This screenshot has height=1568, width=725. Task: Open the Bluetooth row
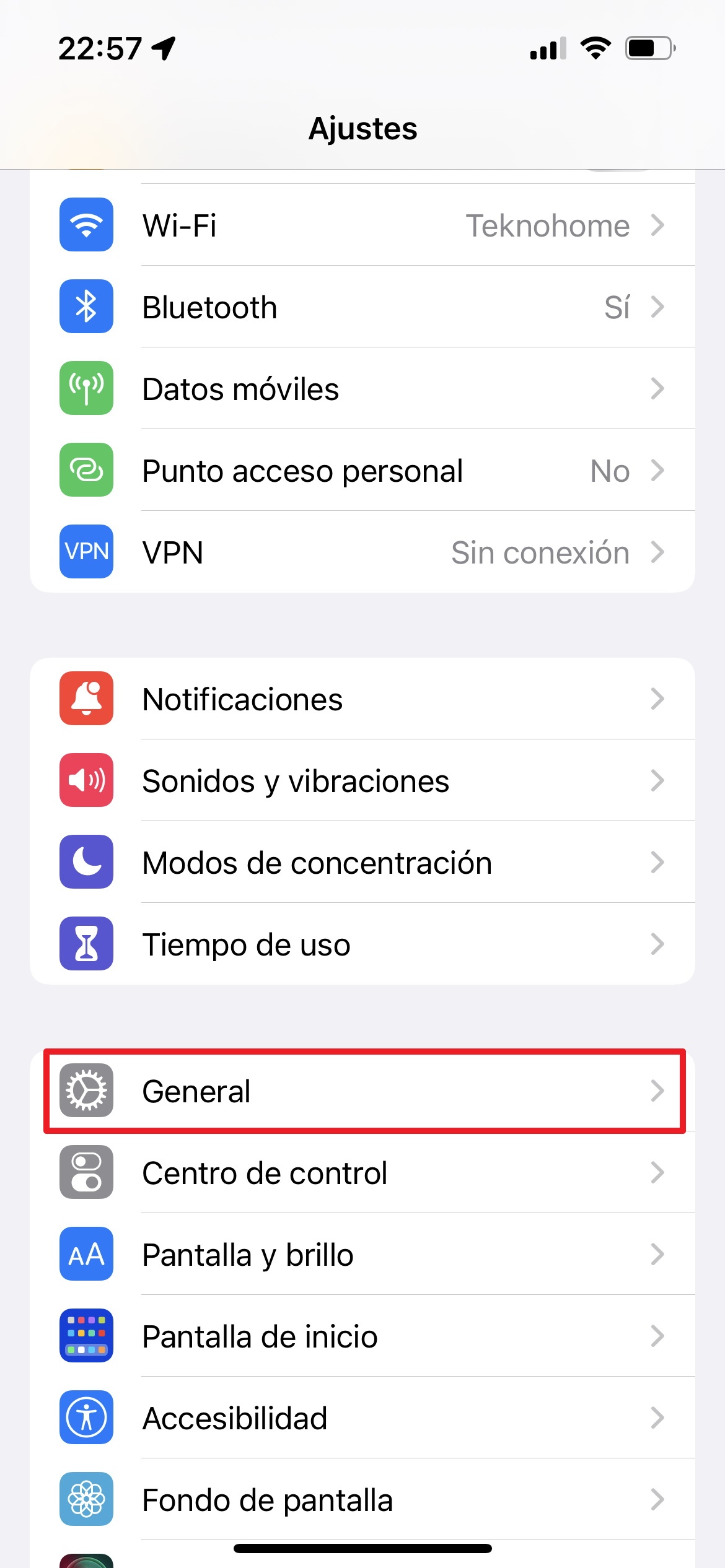pyautogui.click(x=362, y=307)
